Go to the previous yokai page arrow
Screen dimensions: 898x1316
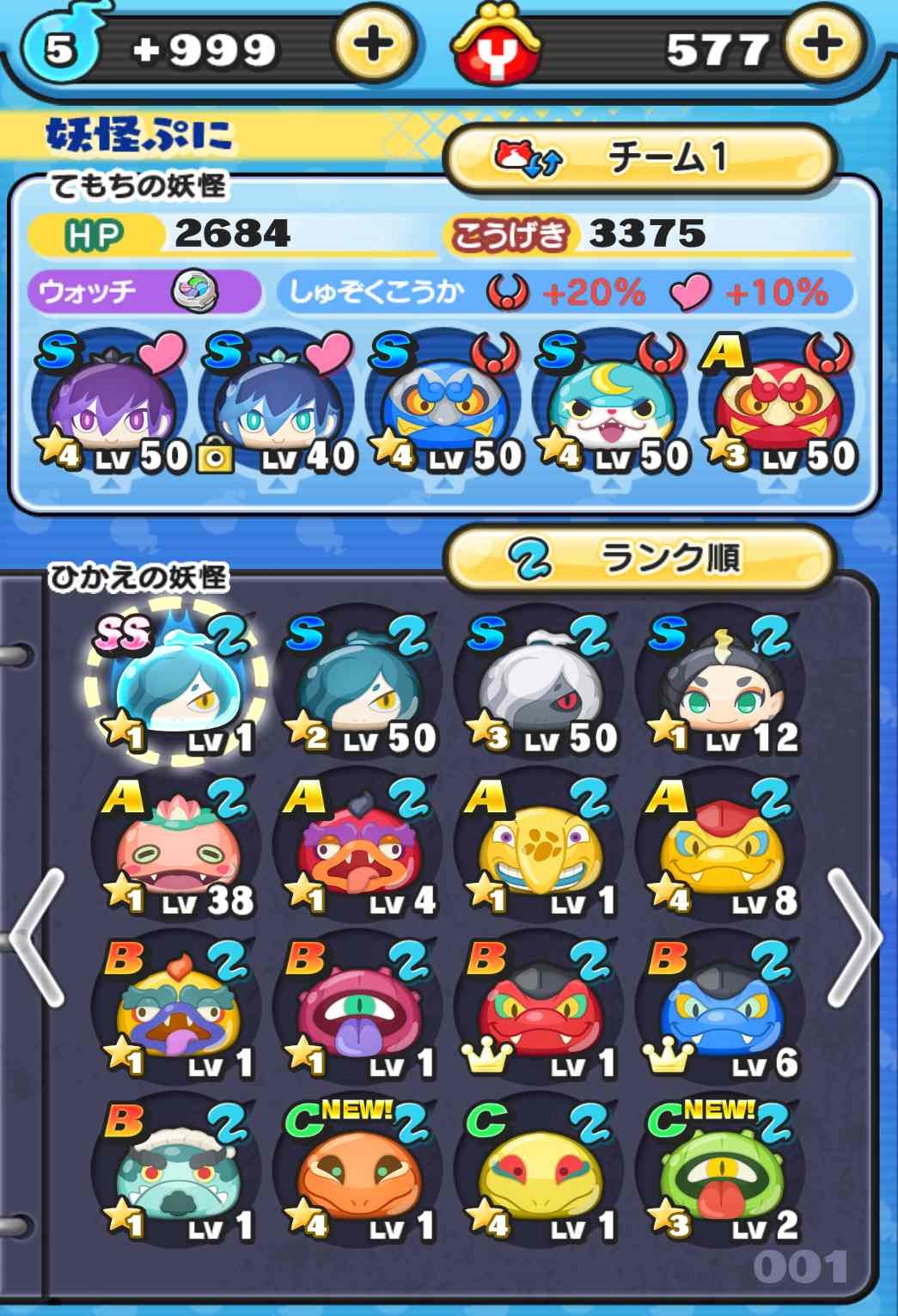[x=39, y=937]
